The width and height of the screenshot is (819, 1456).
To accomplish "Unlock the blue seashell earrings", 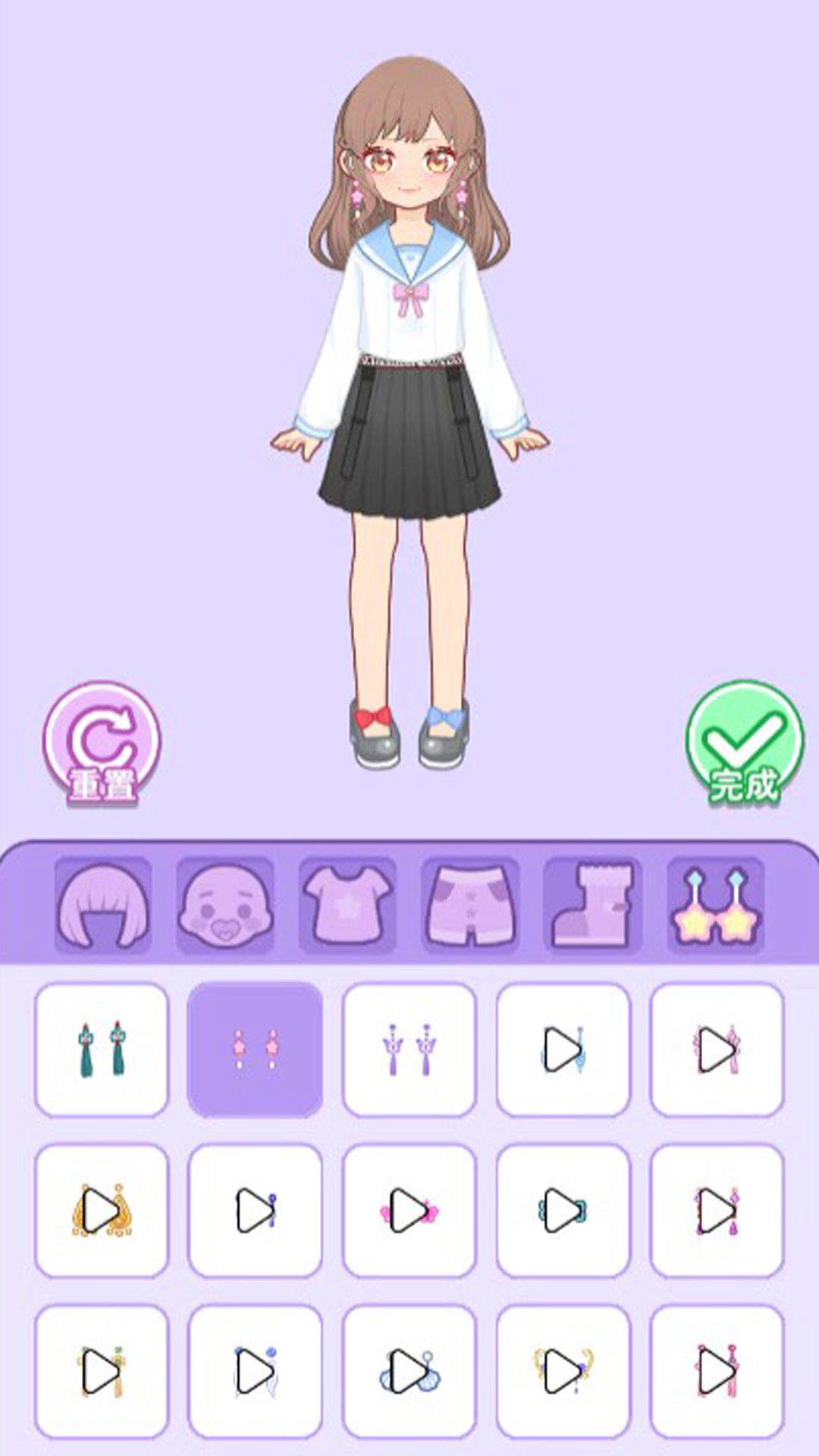I will (x=409, y=1371).
